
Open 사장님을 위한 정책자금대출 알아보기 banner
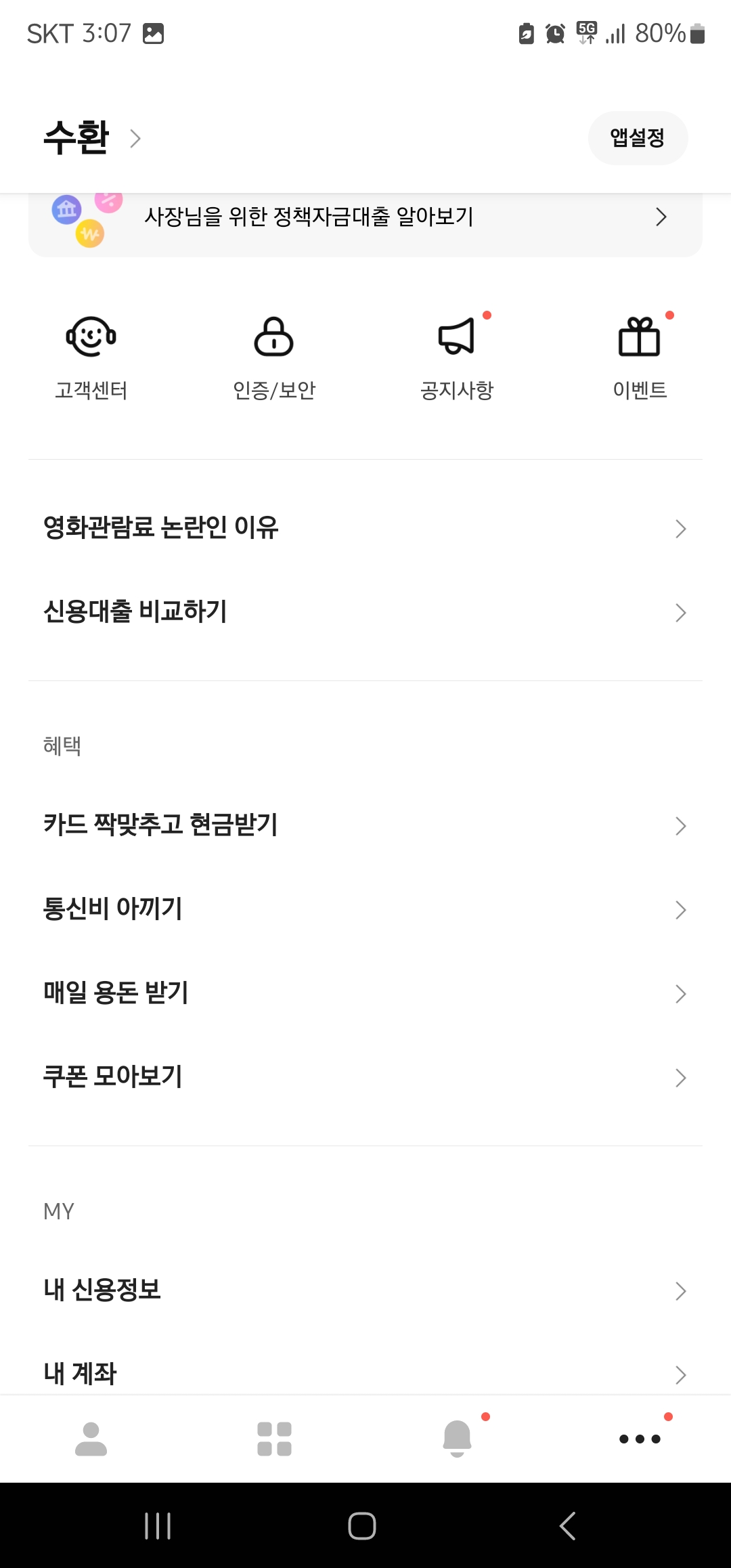tap(365, 218)
